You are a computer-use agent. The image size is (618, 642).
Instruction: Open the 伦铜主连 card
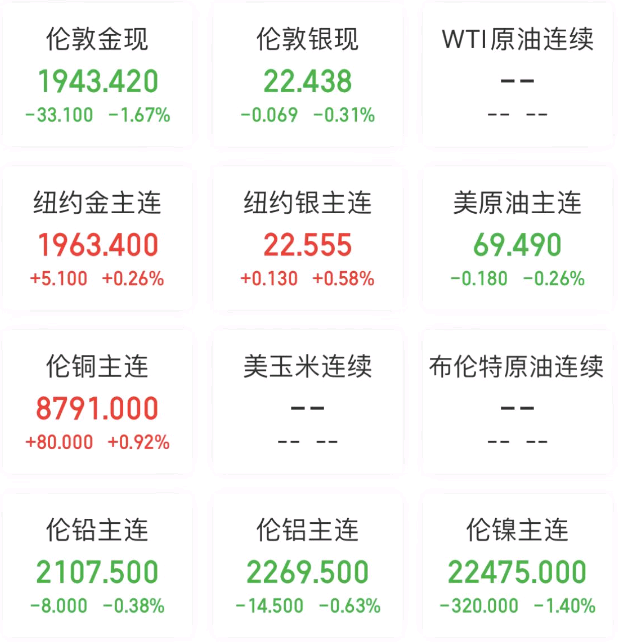(x=98, y=406)
